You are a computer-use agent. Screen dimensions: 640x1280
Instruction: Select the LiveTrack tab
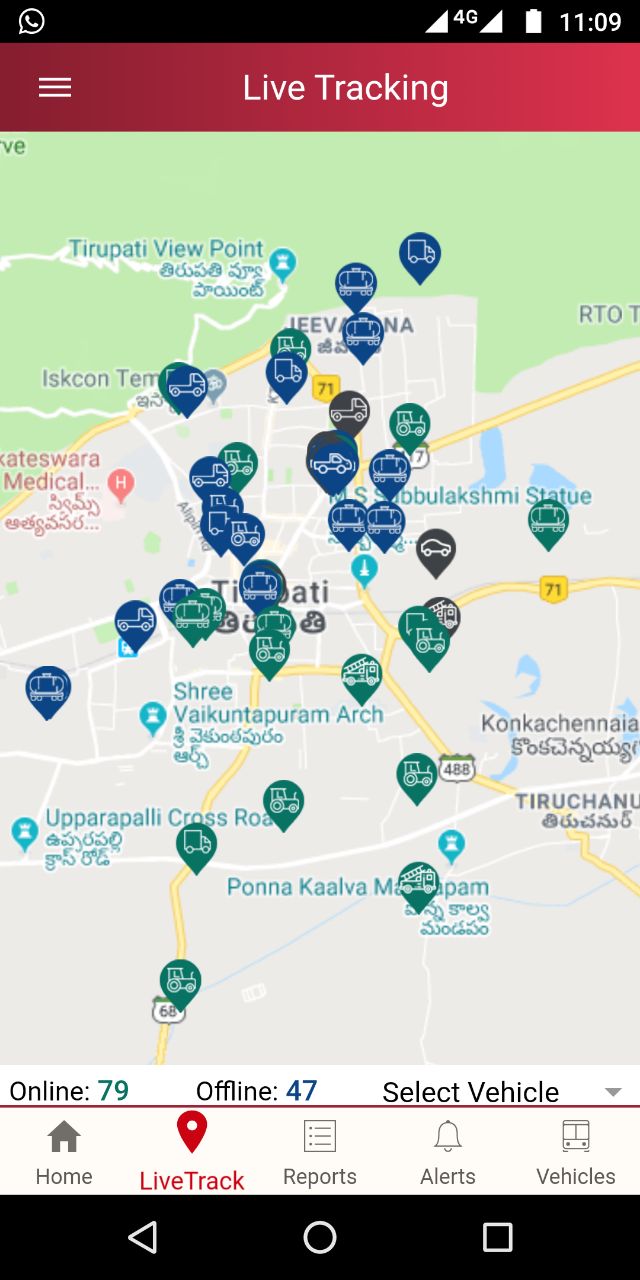tap(191, 1154)
